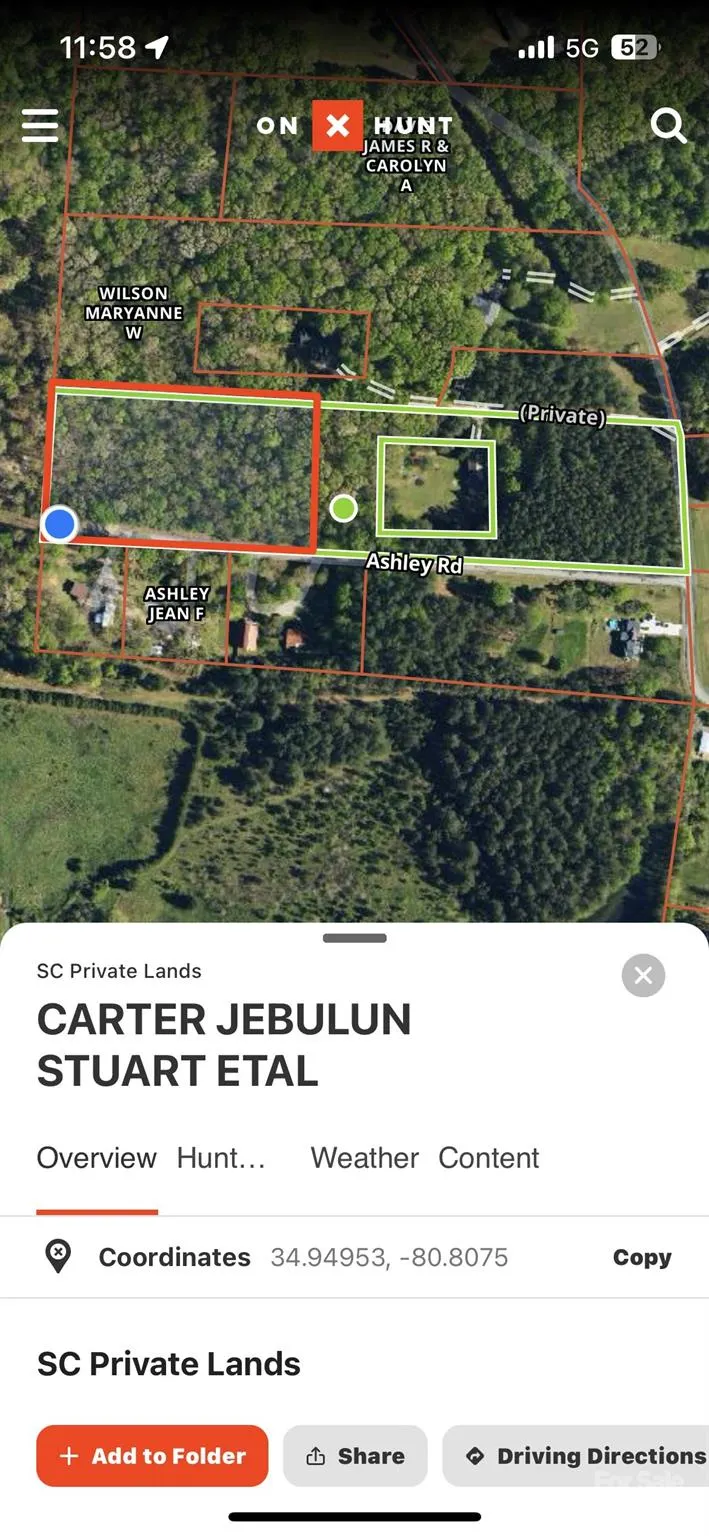Copy the coordinates
This screenshot has width=709, height=1536.
pos(642,1258)
